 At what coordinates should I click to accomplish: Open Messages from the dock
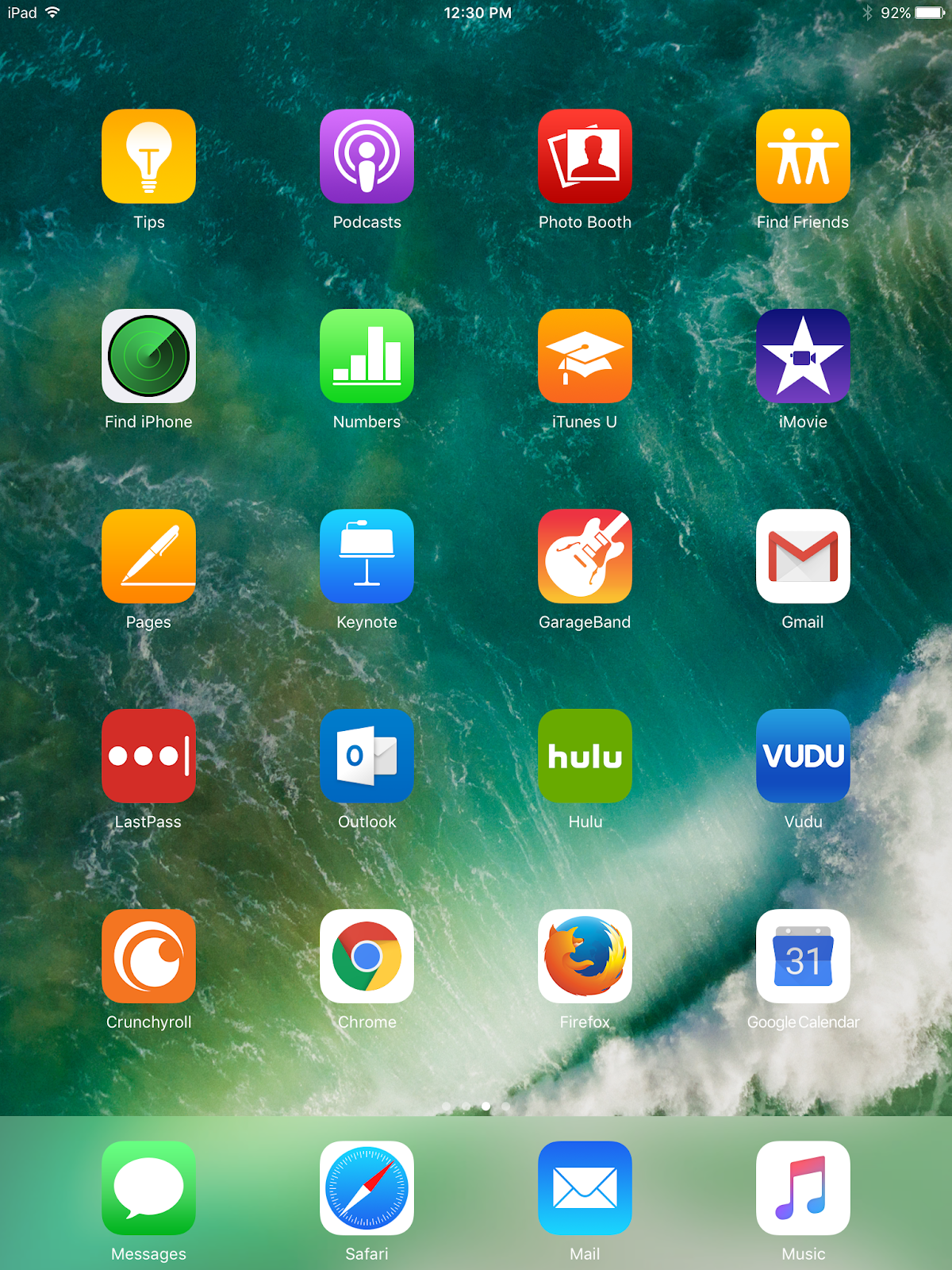[148, 1188]
